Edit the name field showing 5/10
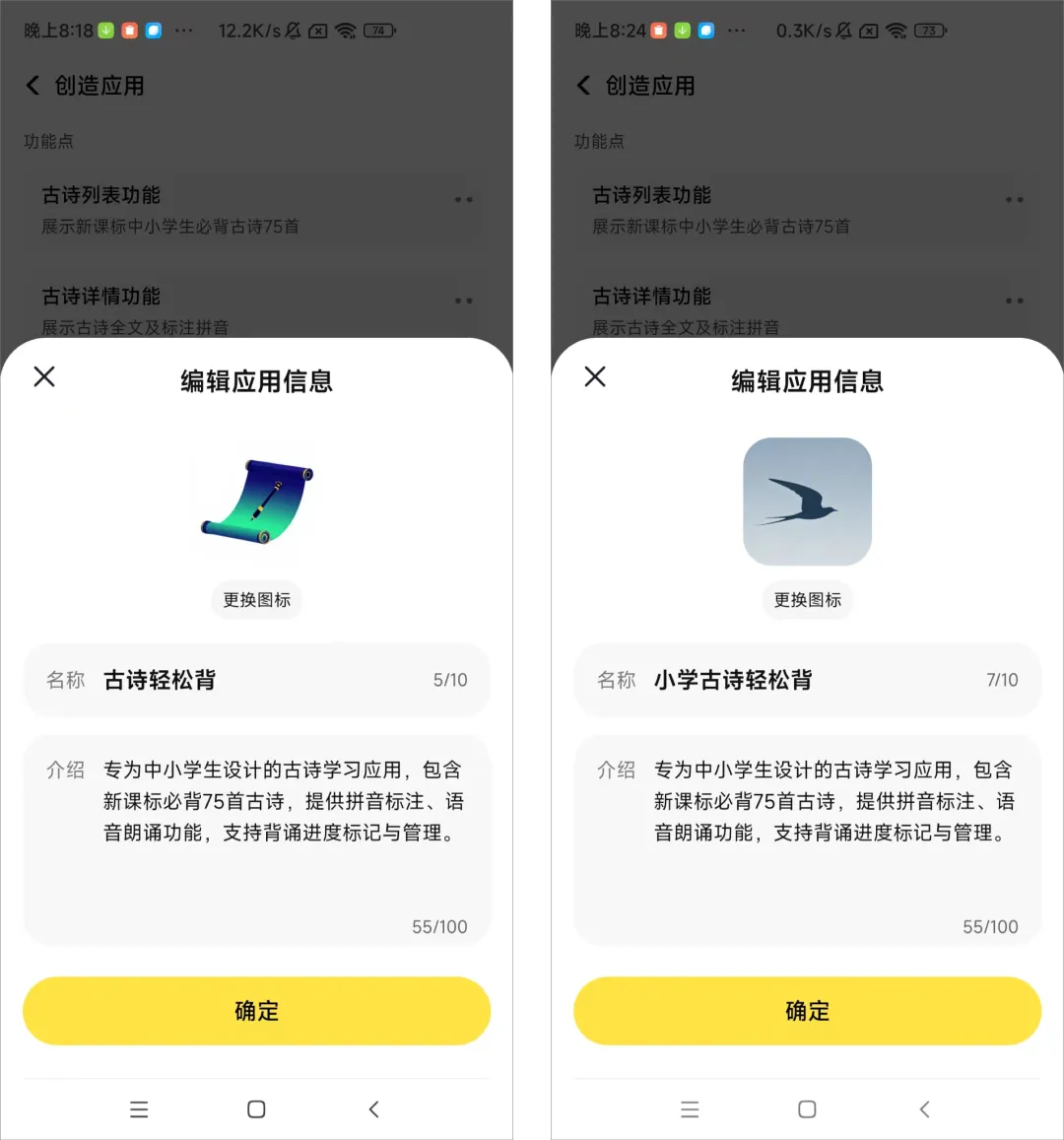 coord(256,680)
